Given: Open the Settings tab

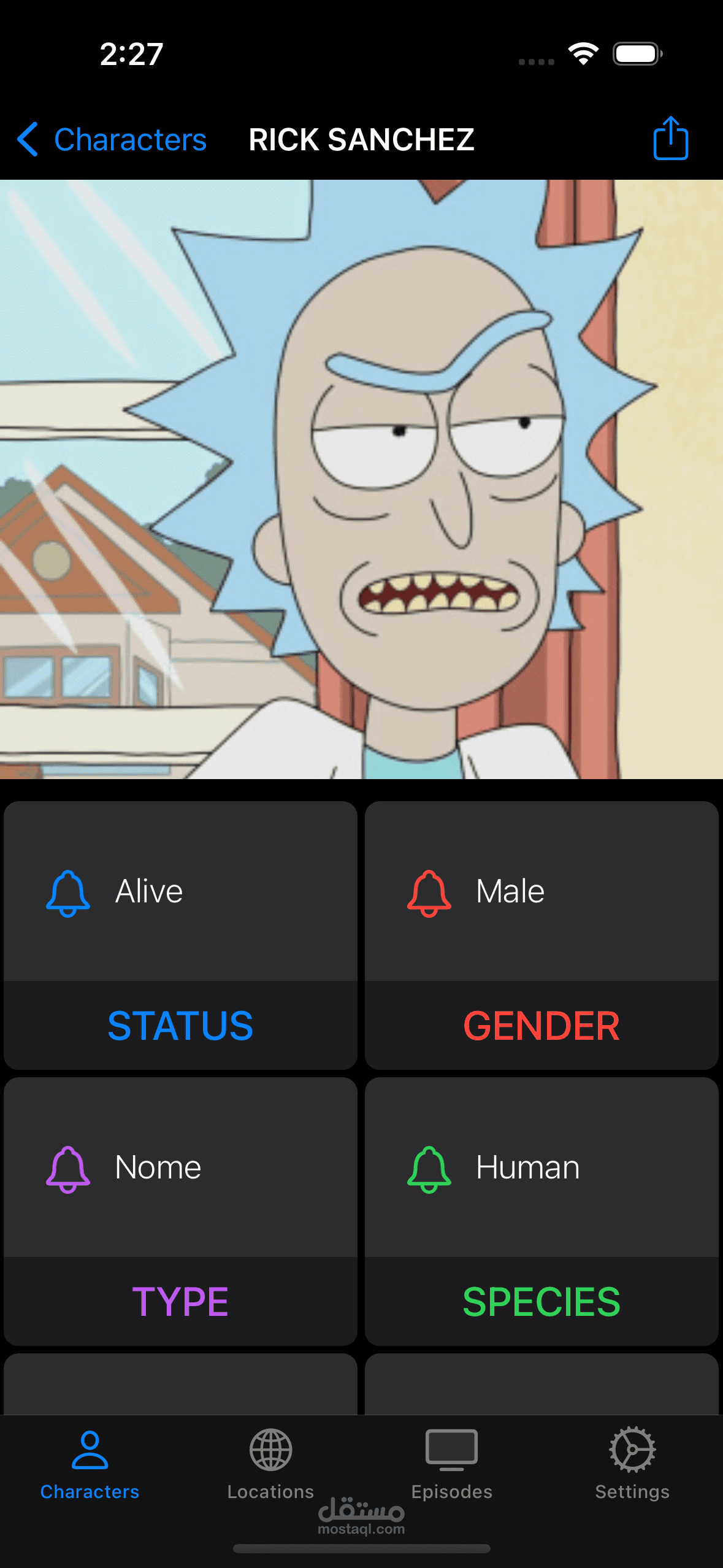Looking at the screenshot, I should click(x=632, y=1464).
